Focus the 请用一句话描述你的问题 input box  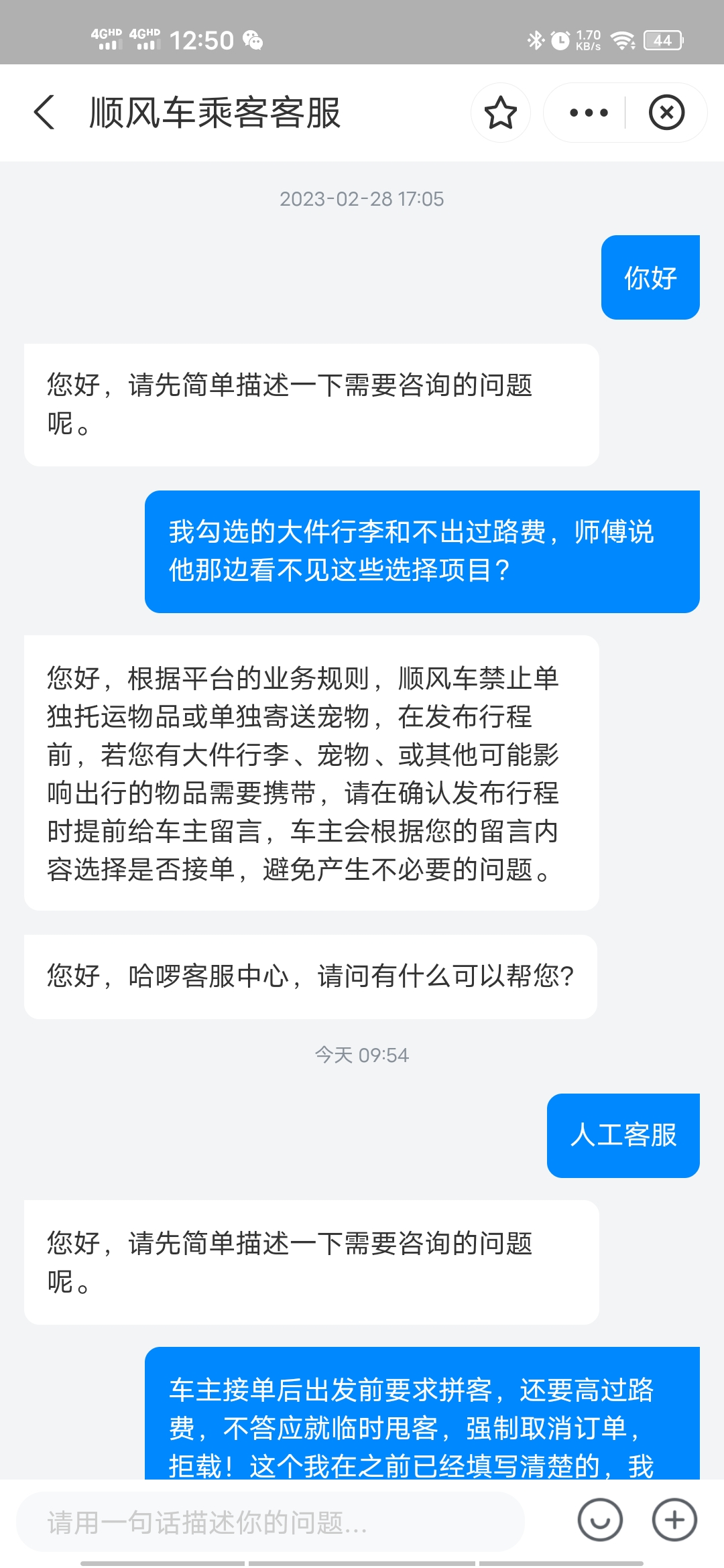pyautogui.click(x=271, y=1522)
